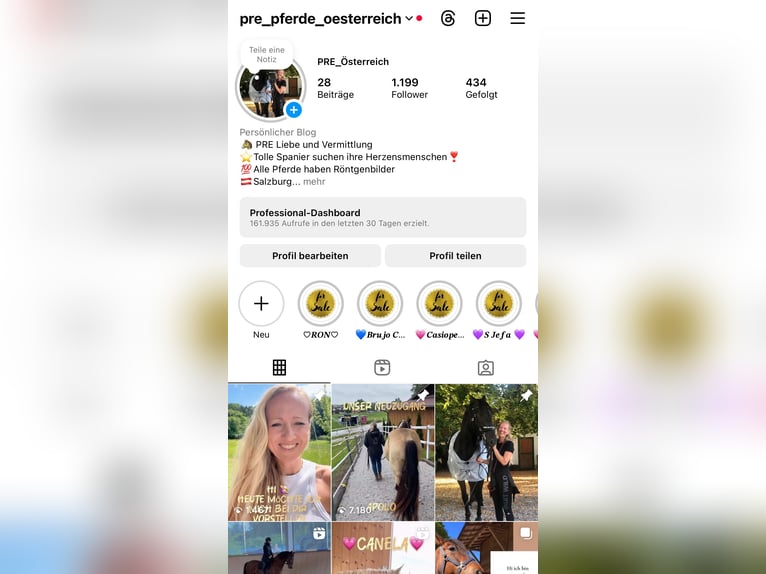Add a new highlight with Neu
This screenshot has width=766, height=574.
coord(261,304)
